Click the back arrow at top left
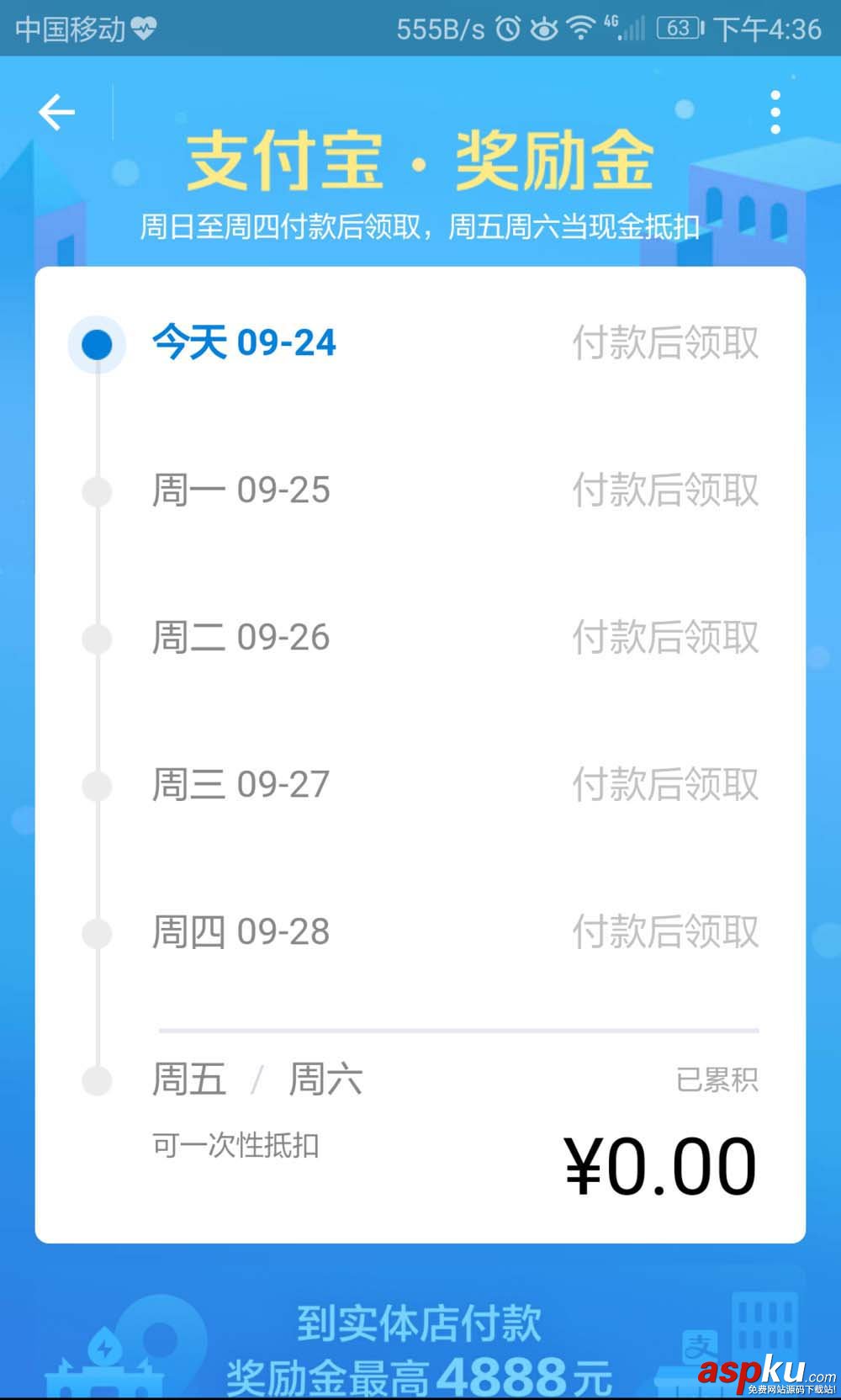This screenshot has height=1400, width=841. (56, 111)
